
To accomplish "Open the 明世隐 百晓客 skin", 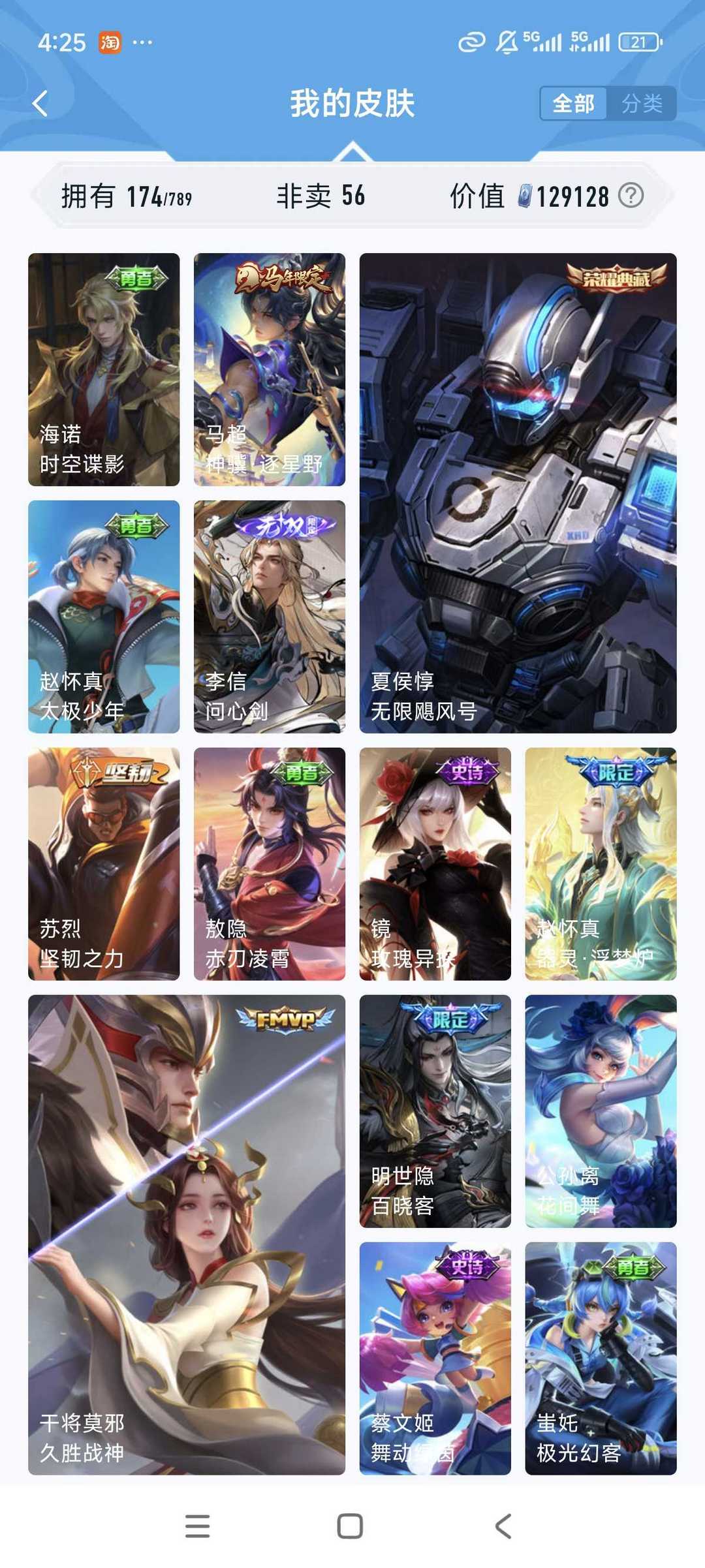I will tap(435, 1111).
